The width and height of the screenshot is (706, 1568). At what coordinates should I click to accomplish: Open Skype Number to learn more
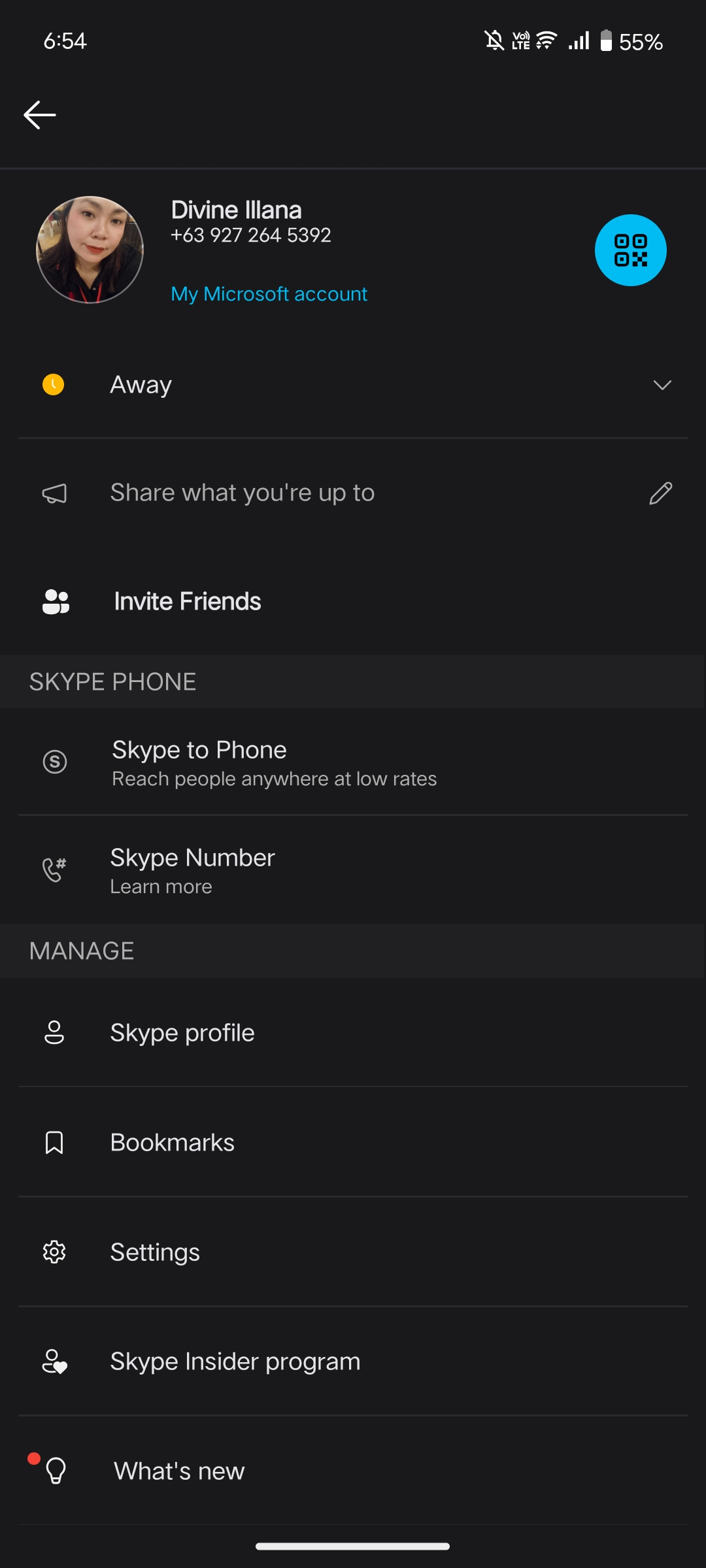[353, 870]
